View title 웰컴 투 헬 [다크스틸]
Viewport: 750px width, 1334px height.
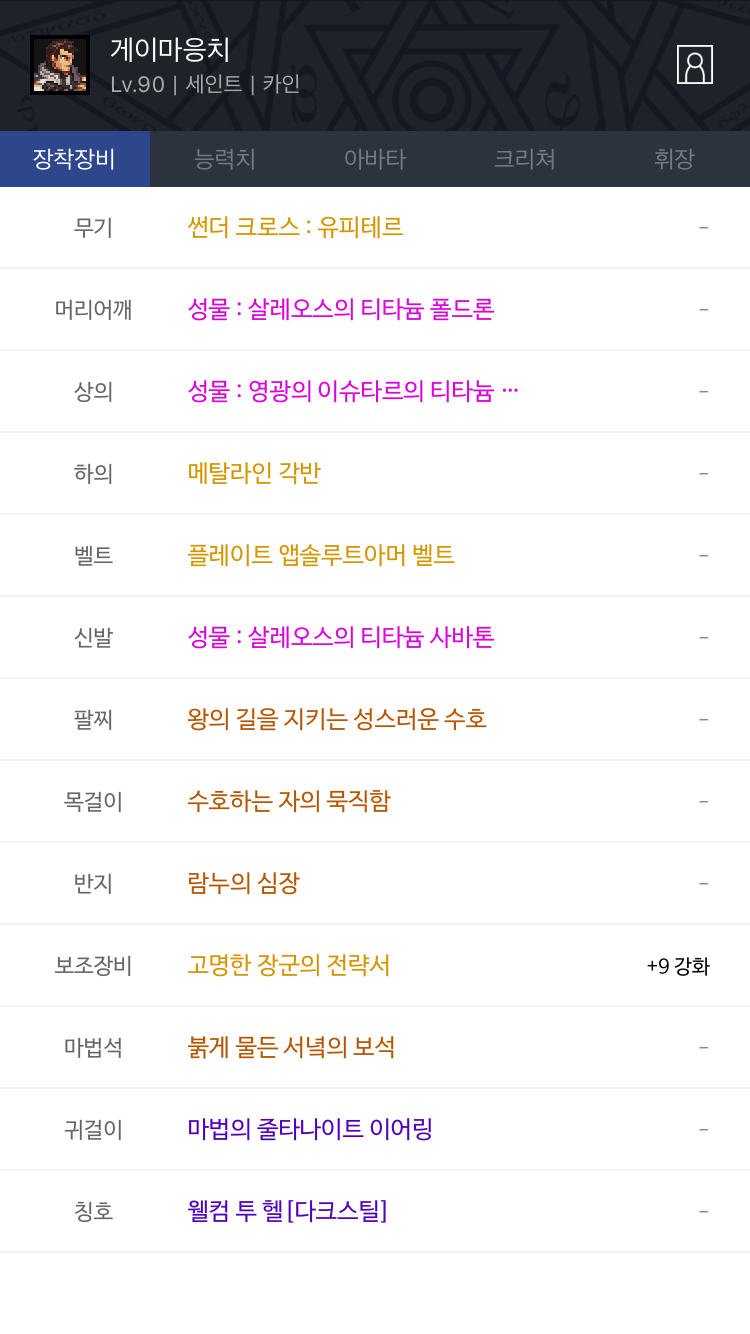[287, 1211]
